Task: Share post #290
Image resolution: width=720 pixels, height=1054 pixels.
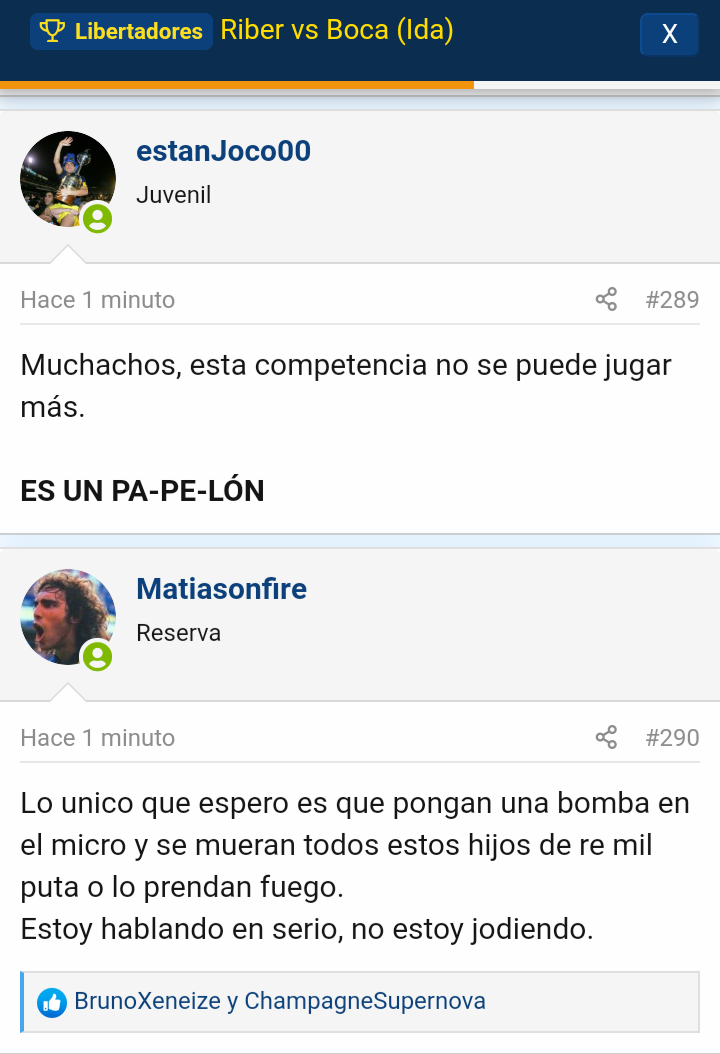Action: point(606,738)
